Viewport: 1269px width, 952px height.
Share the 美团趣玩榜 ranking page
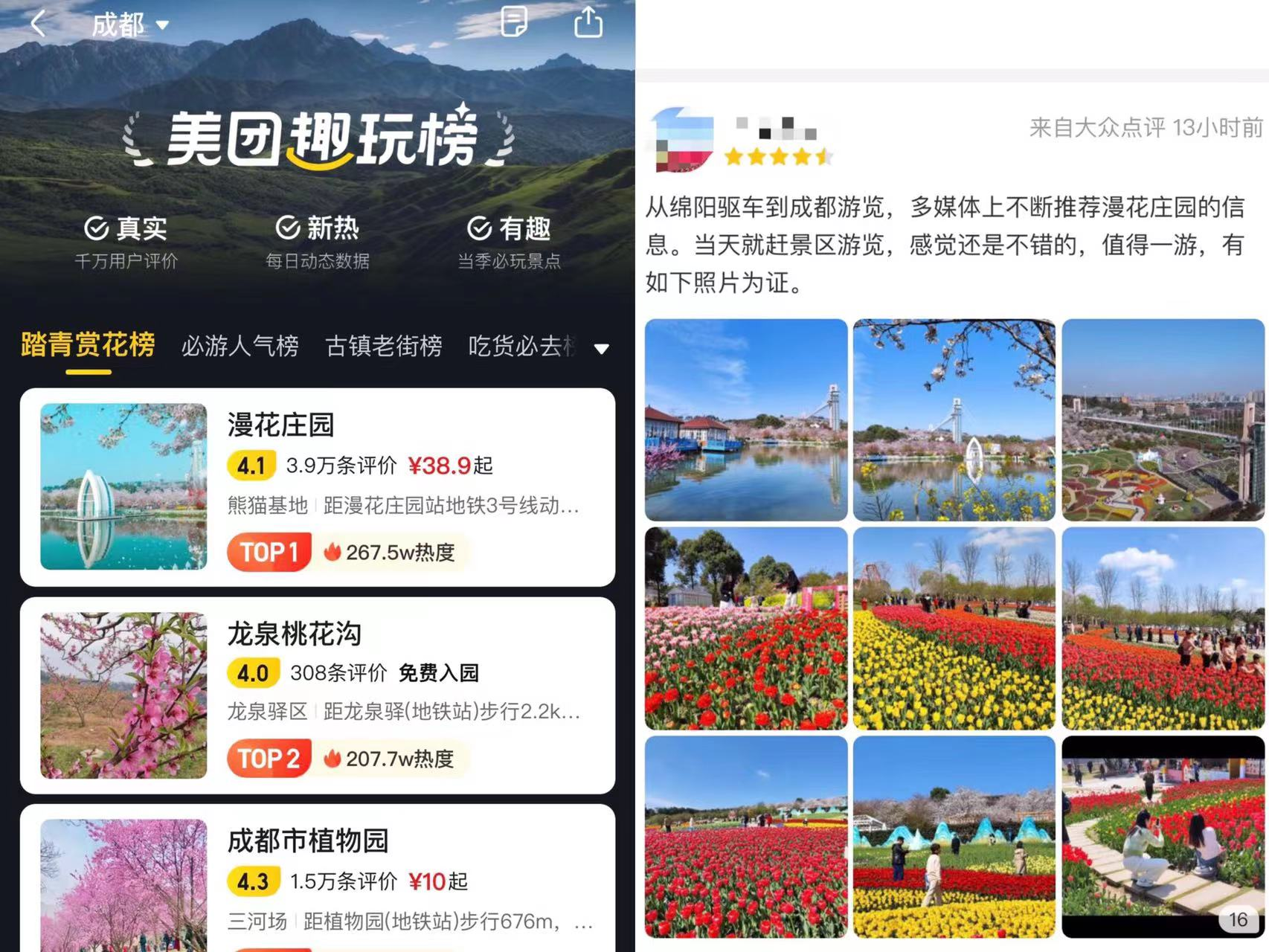click(588, 22)
